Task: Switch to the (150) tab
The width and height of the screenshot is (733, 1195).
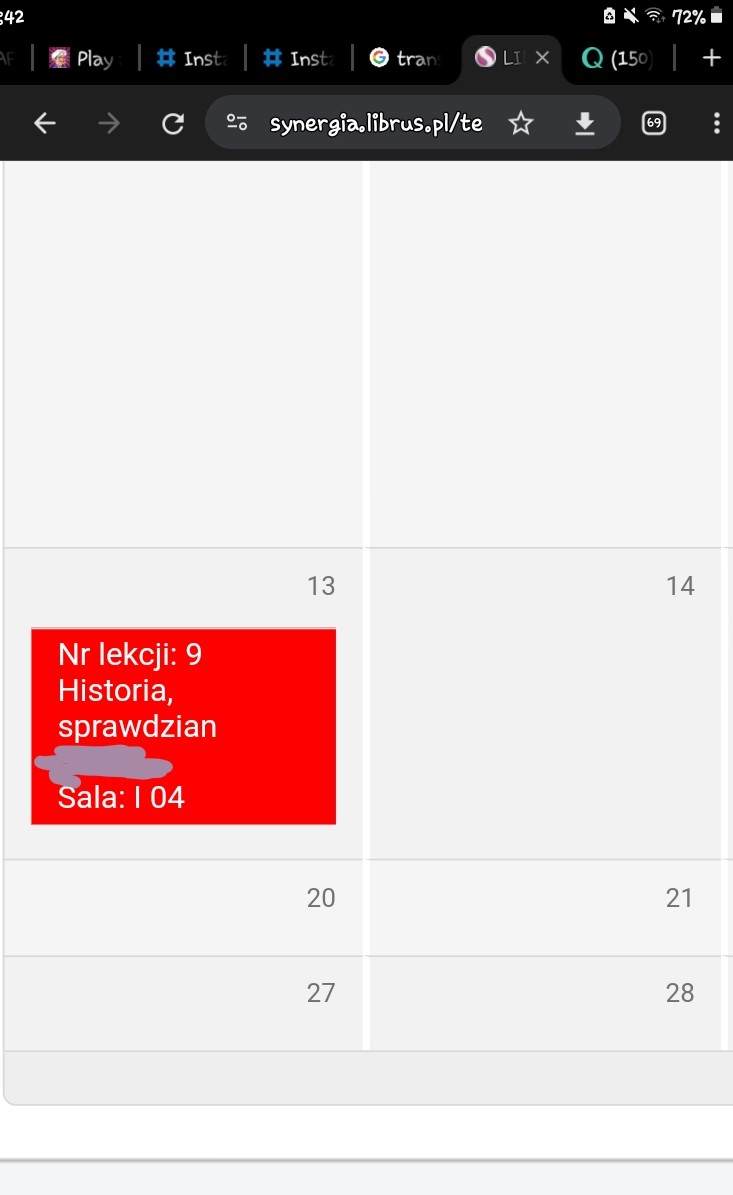Action: click(618, 58)
